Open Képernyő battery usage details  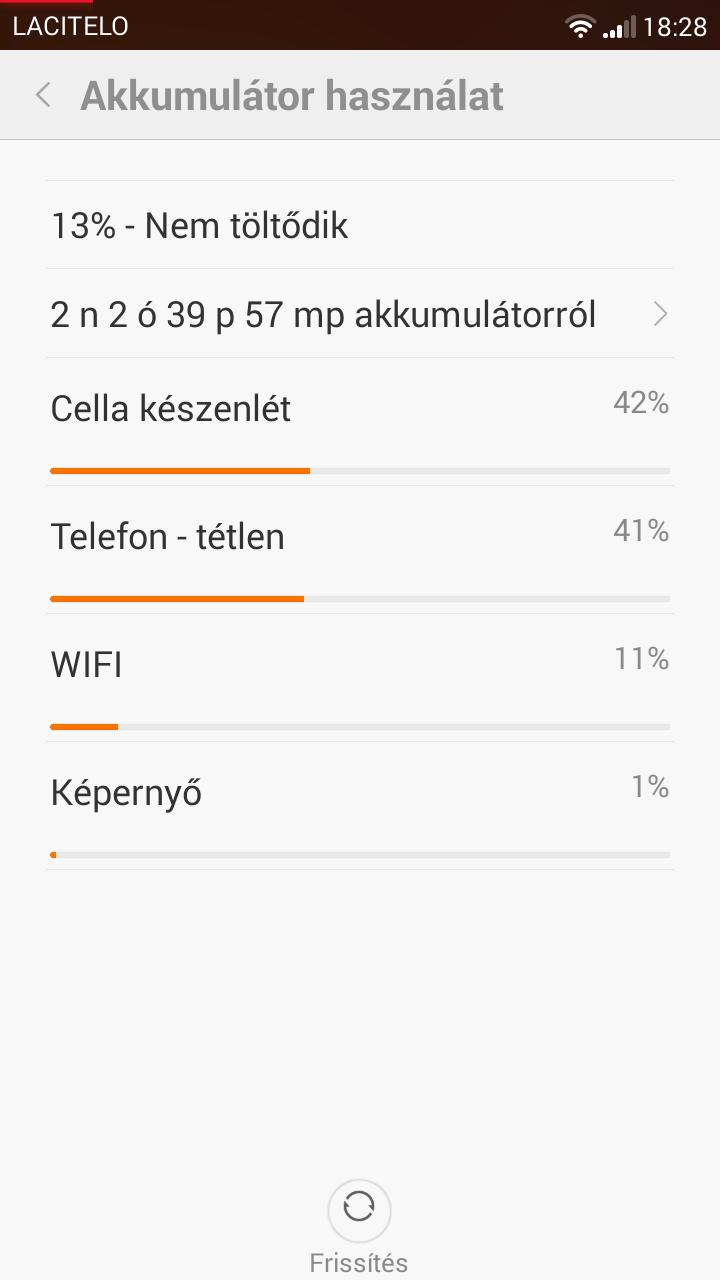coord(360,806)
